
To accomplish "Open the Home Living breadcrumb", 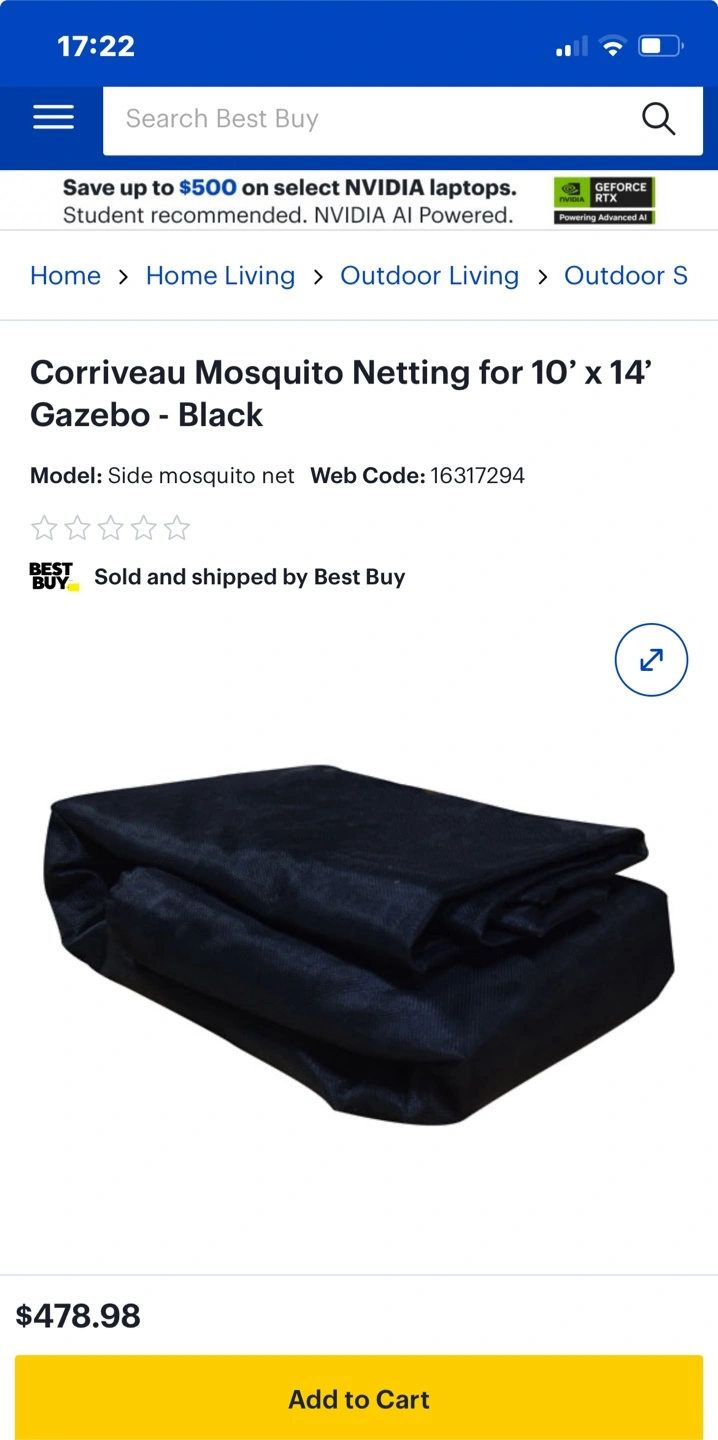I will click(x=220, y=276).
